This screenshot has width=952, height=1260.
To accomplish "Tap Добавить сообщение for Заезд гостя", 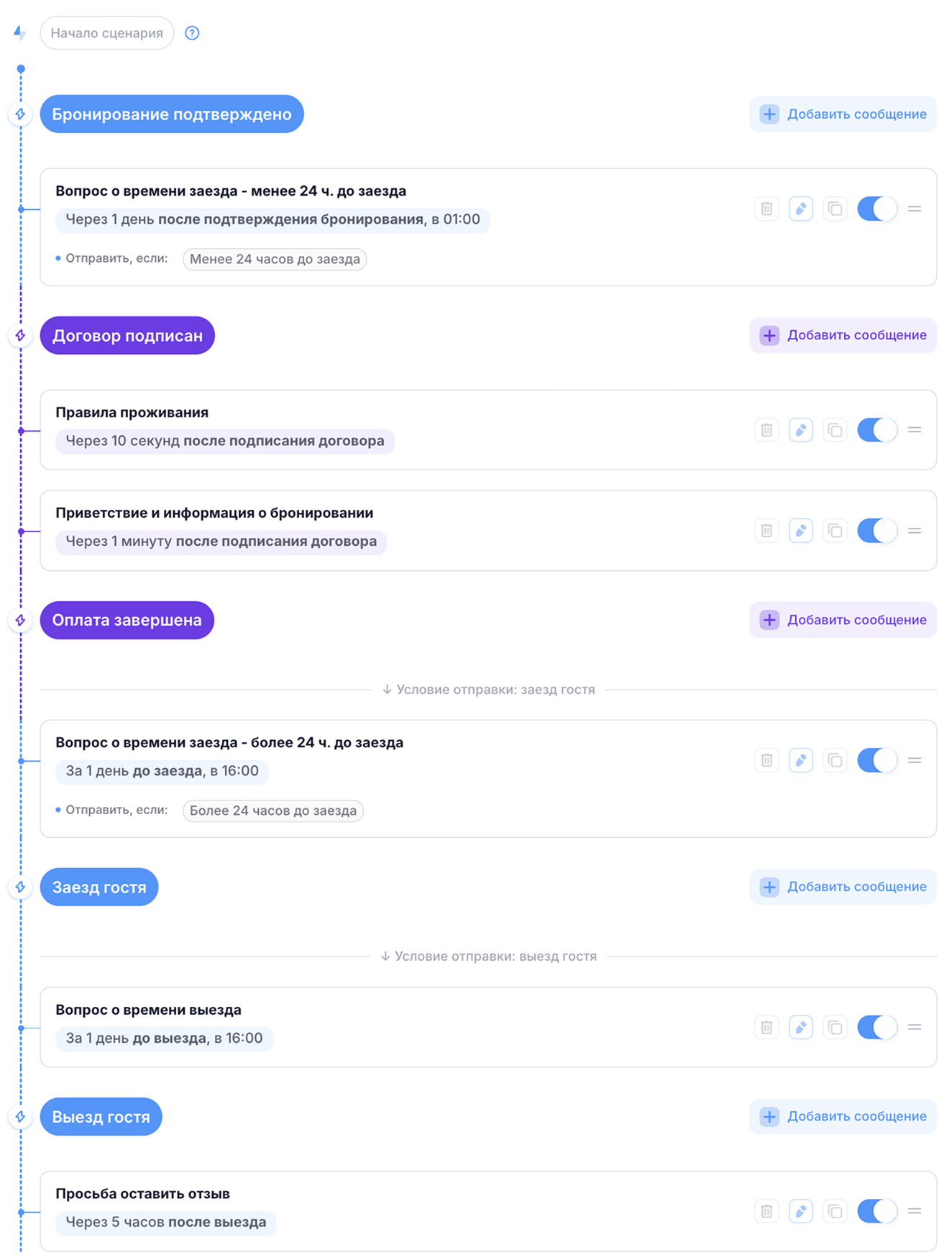I will point(843,887).
